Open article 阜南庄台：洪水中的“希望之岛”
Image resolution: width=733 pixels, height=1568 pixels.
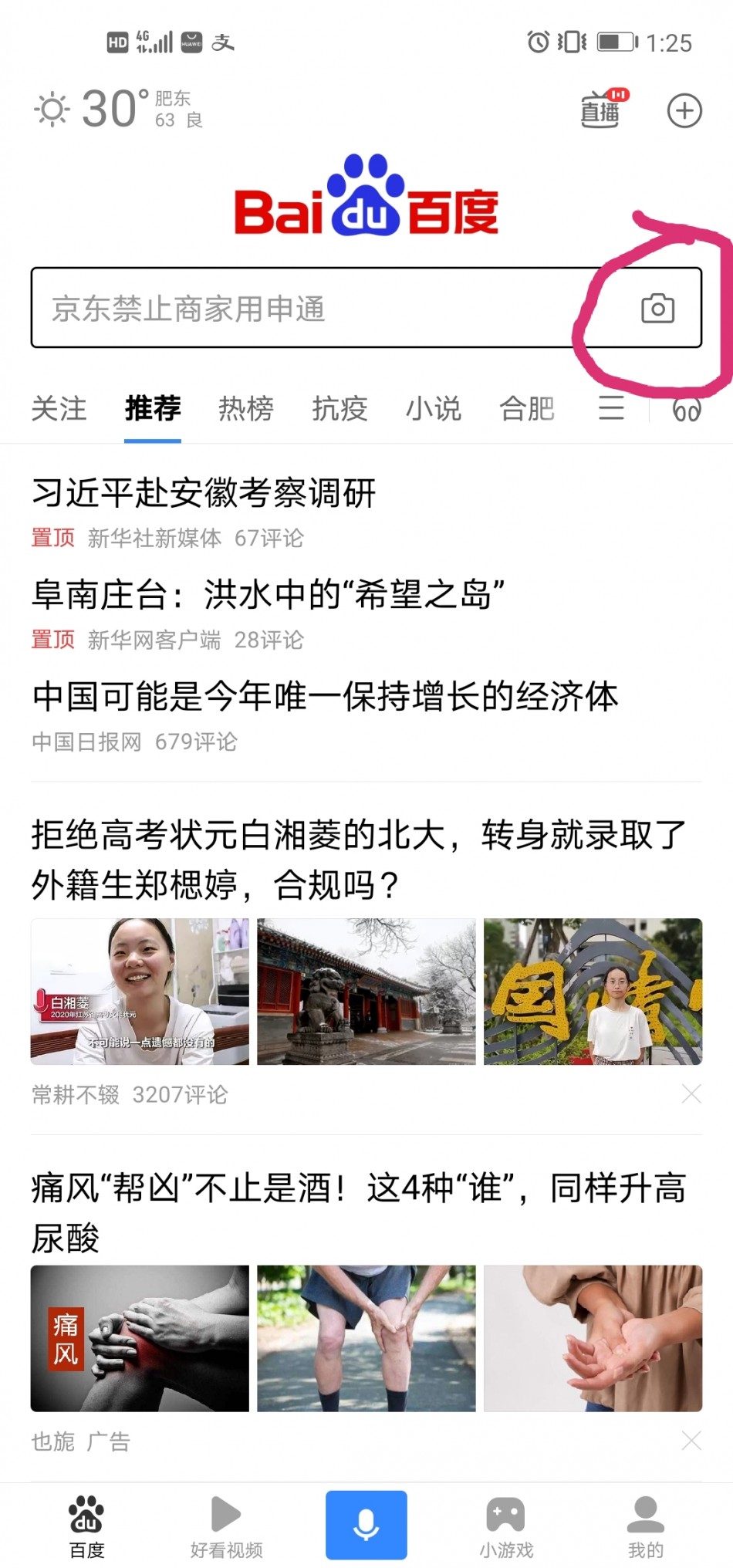click(x=268, y=595)
